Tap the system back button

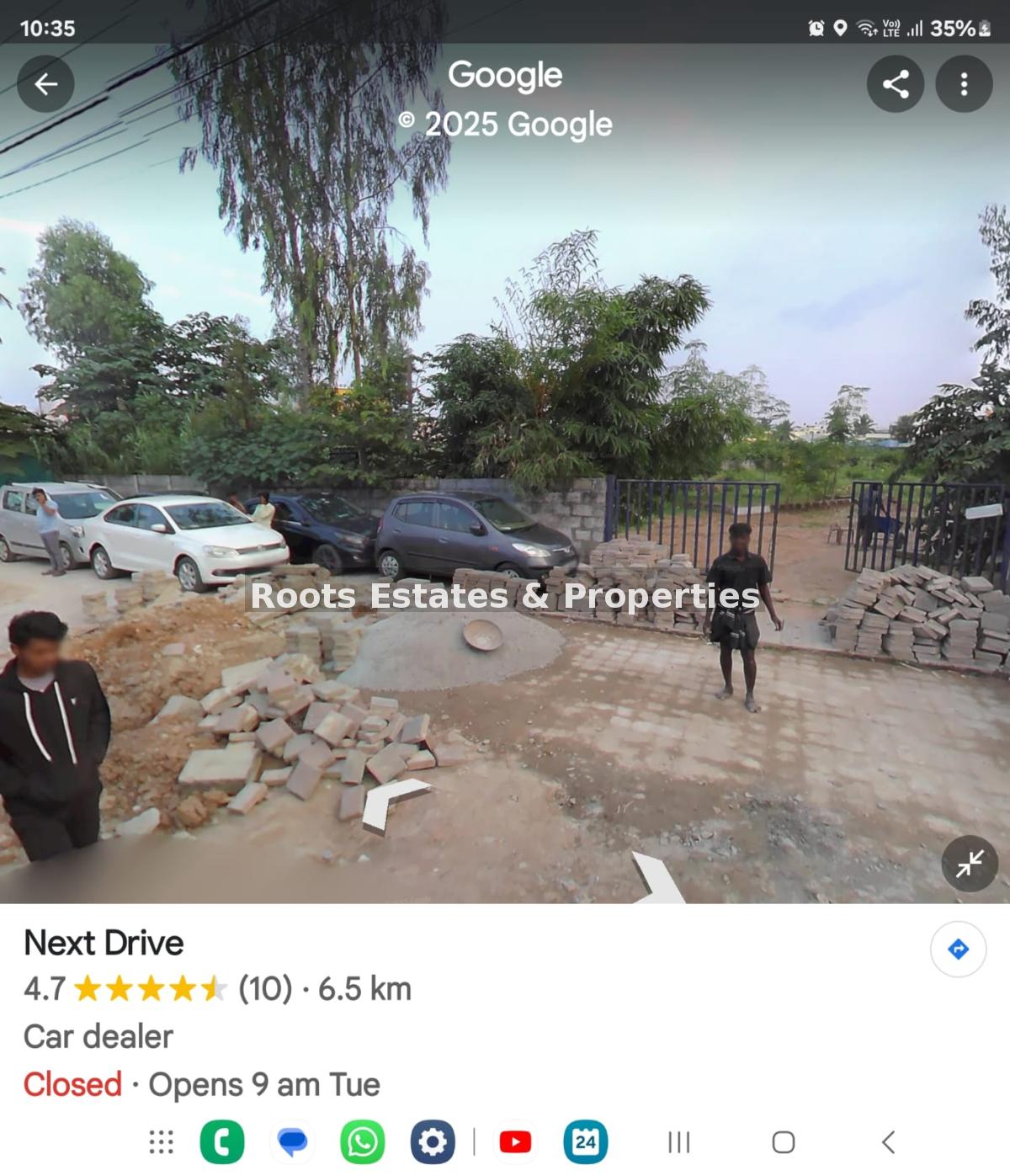888,1142
